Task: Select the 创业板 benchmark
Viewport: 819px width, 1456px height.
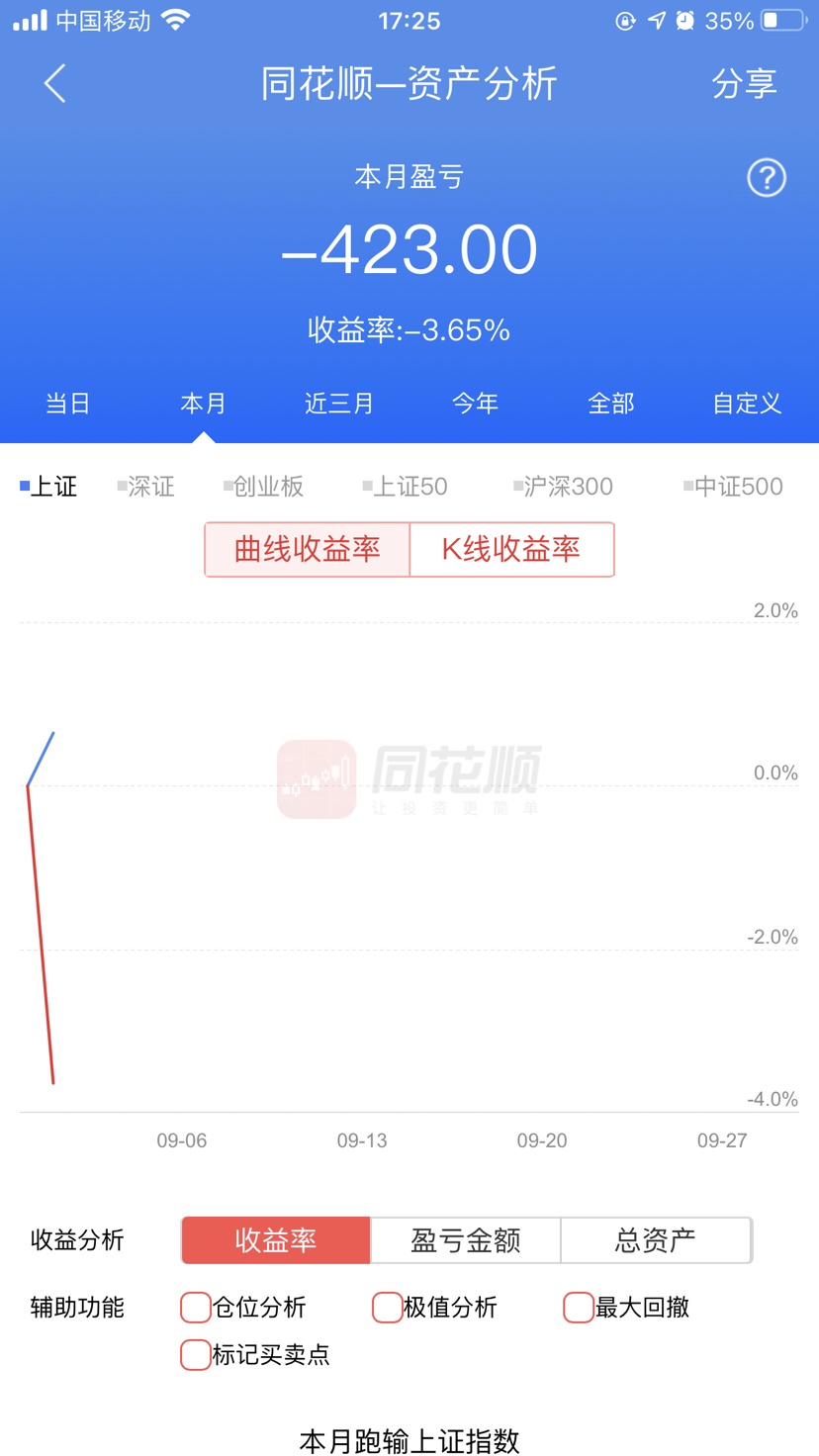Action: pyautogui.click(x=264, y=487)
